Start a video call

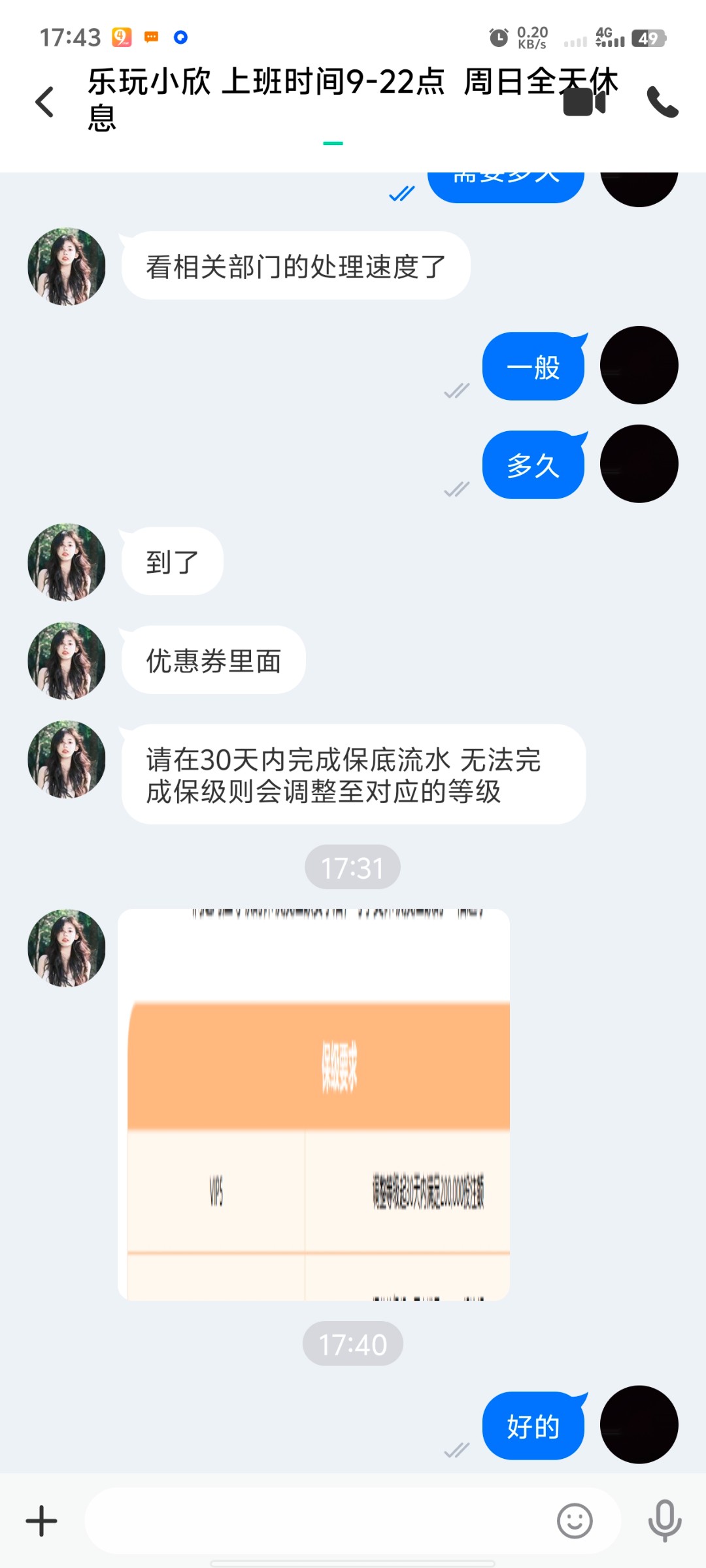tap(584, 102)
